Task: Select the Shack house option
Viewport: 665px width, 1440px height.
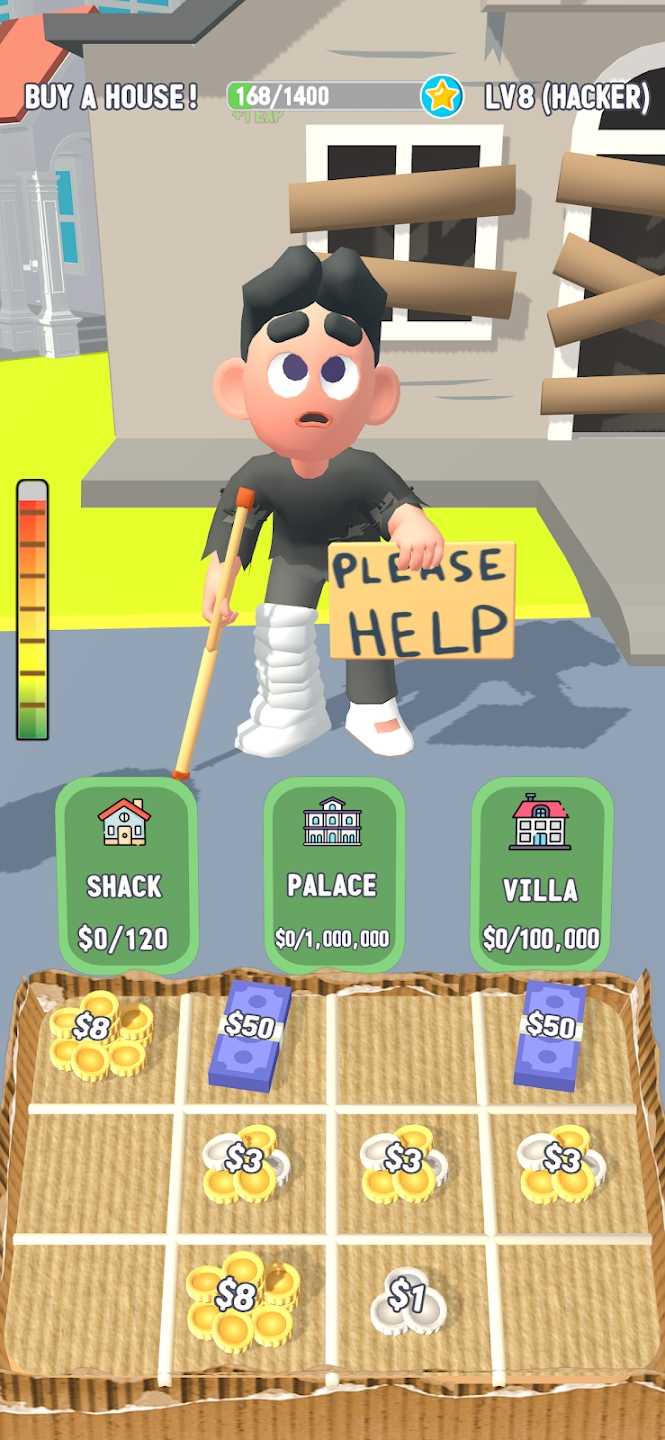Action: [x=125, y=875]
